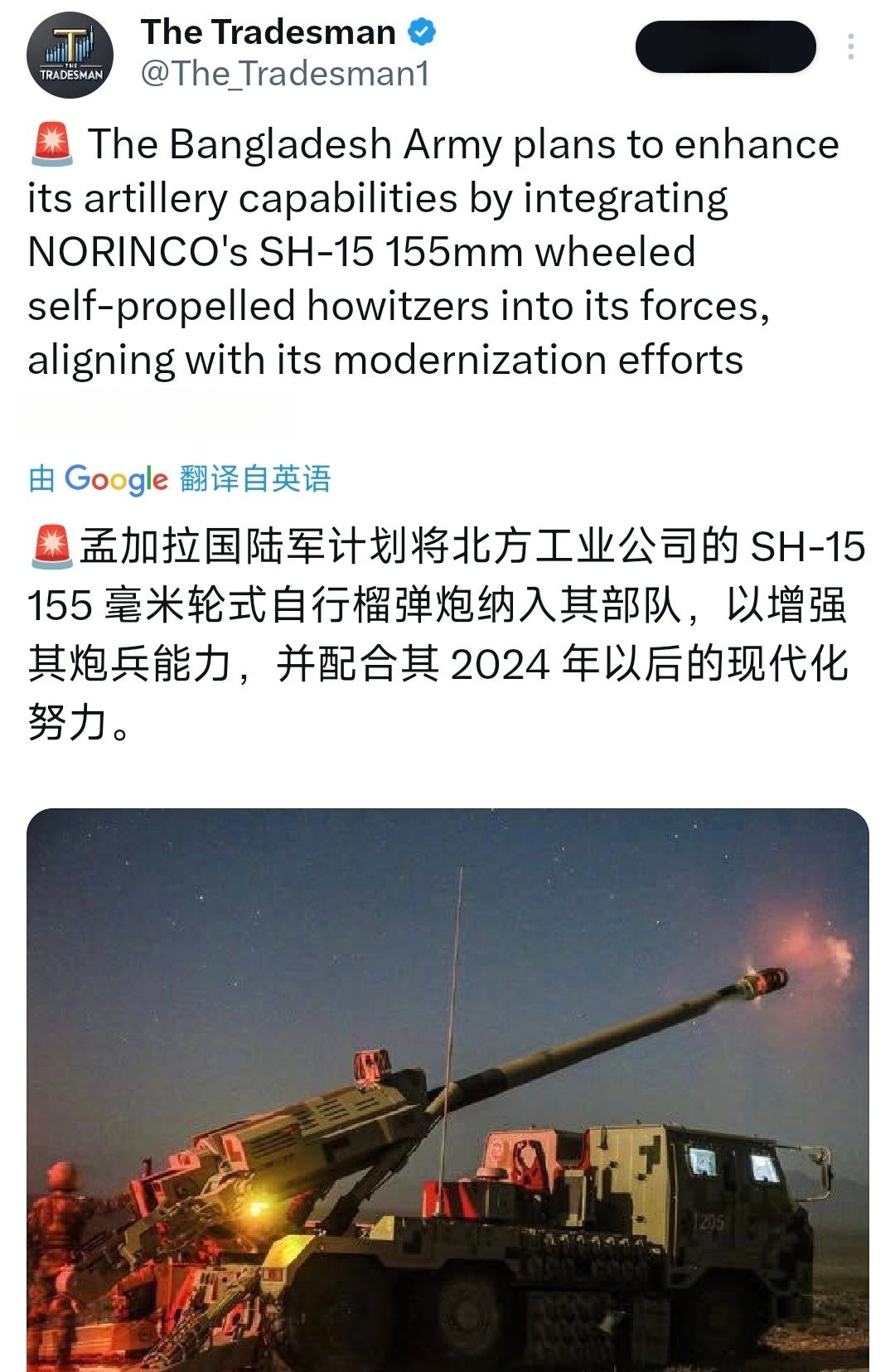
Task: Open the howitzer photo in the post
Action: [x=447, y=1089]
